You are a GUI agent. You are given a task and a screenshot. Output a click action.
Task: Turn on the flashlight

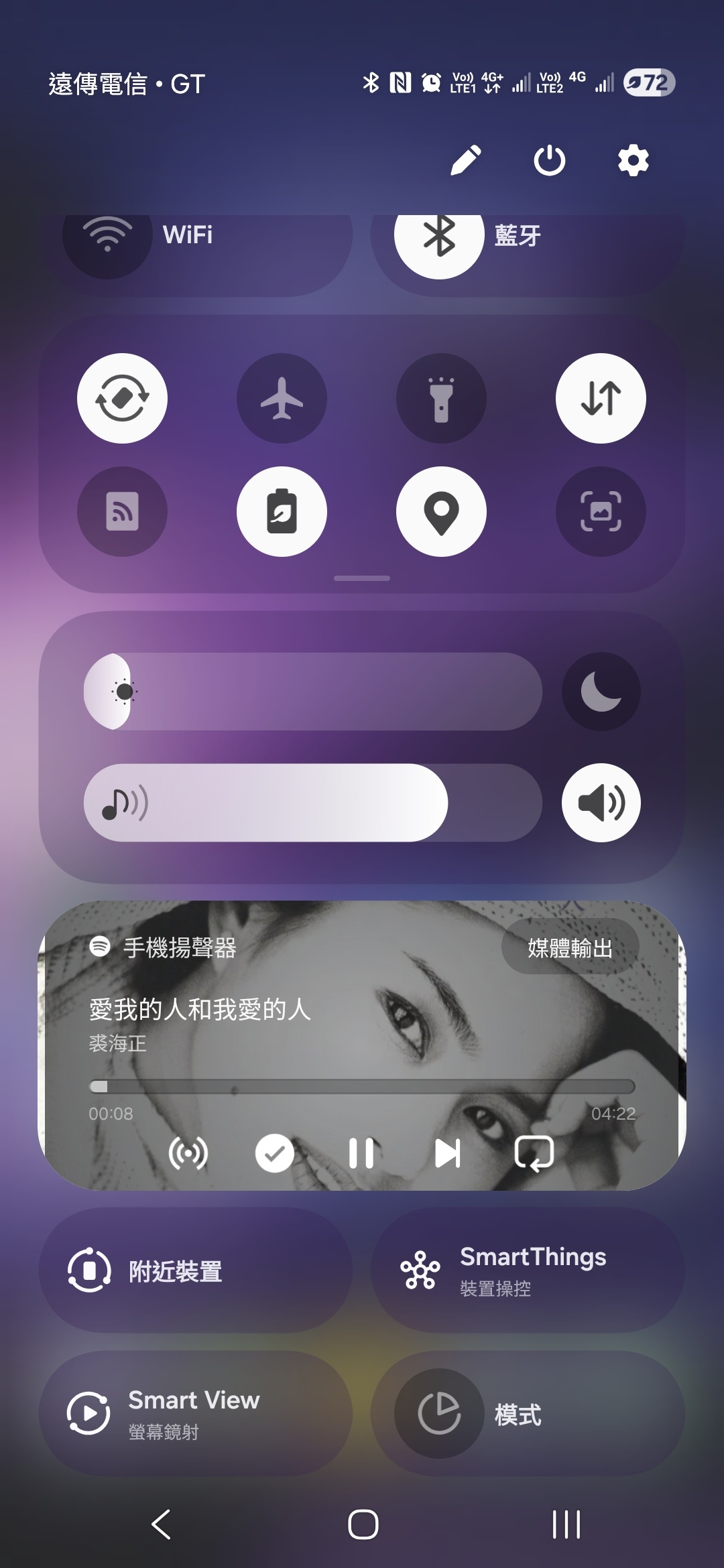(x=441, y=399)
